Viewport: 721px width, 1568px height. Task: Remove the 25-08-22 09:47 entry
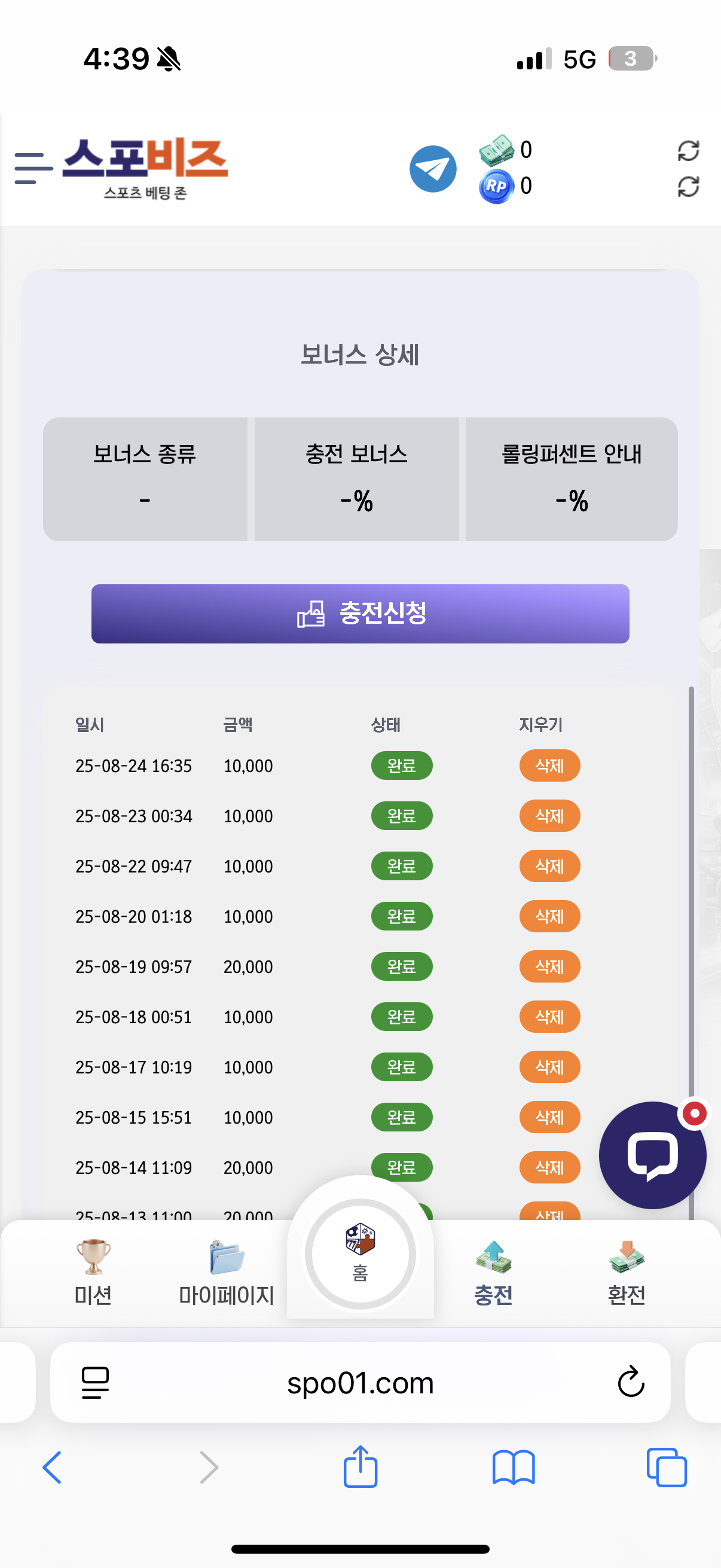click(x=549, y=866)
